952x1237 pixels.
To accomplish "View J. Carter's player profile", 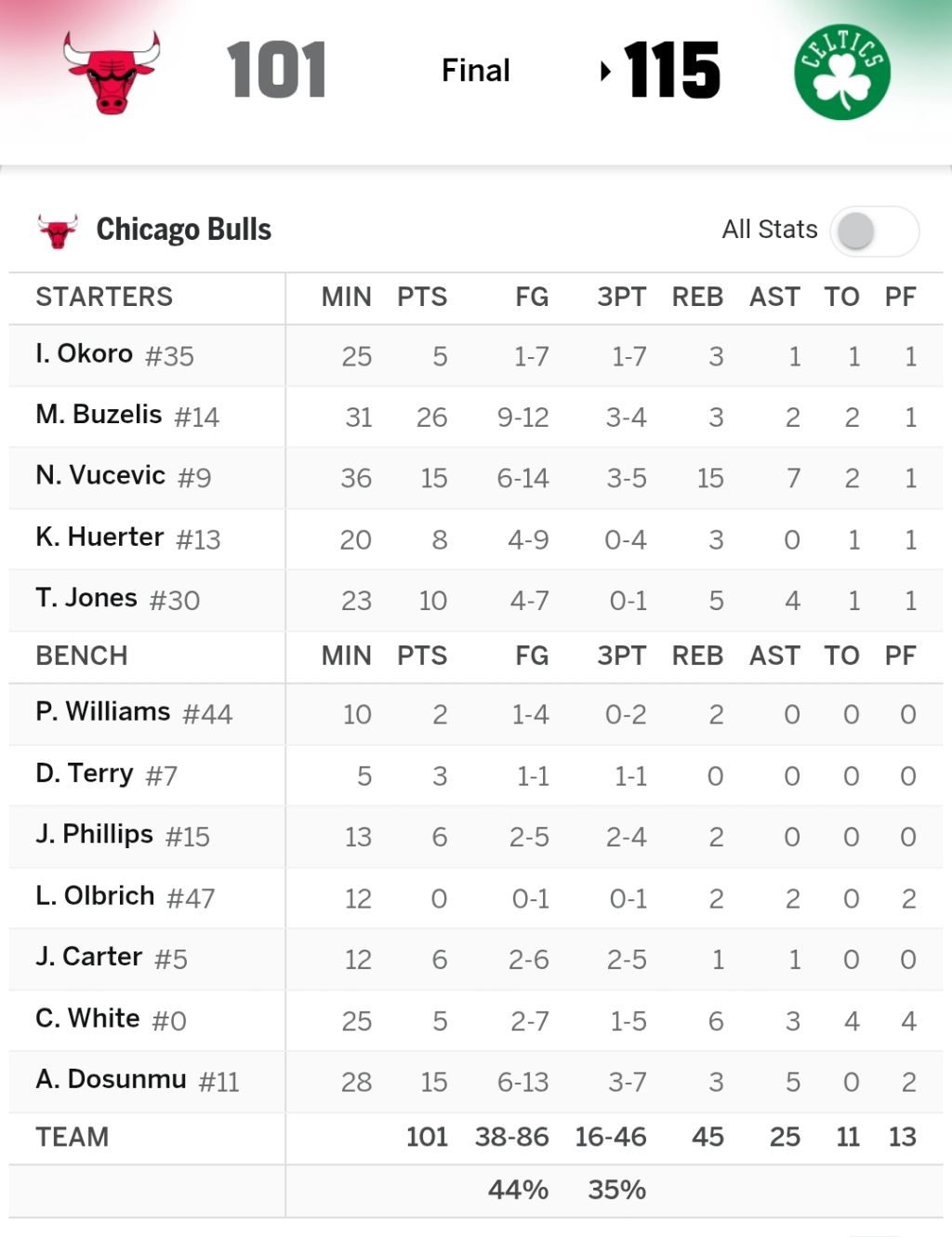I will click(x=89, y=957).
